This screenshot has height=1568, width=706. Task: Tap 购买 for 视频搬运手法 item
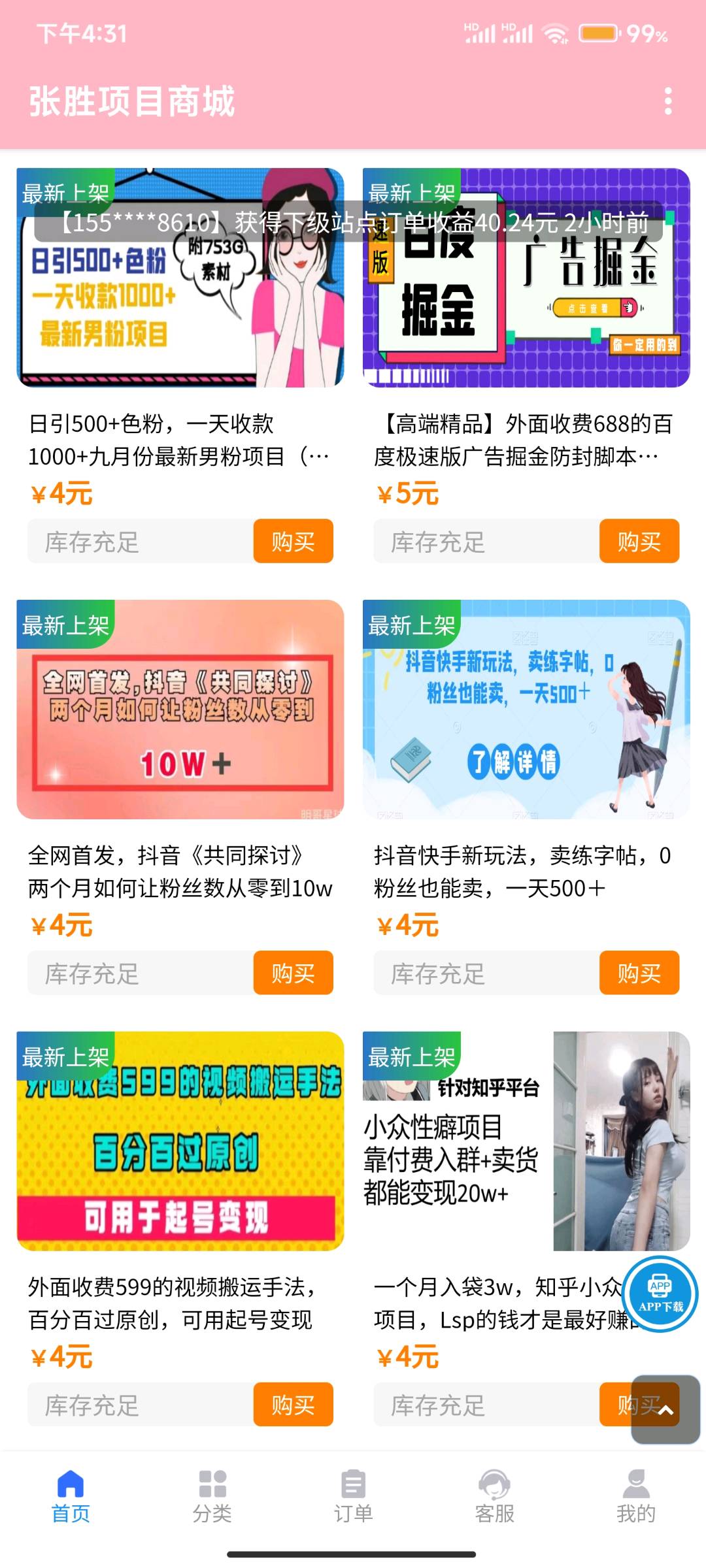coord(293,1404)
